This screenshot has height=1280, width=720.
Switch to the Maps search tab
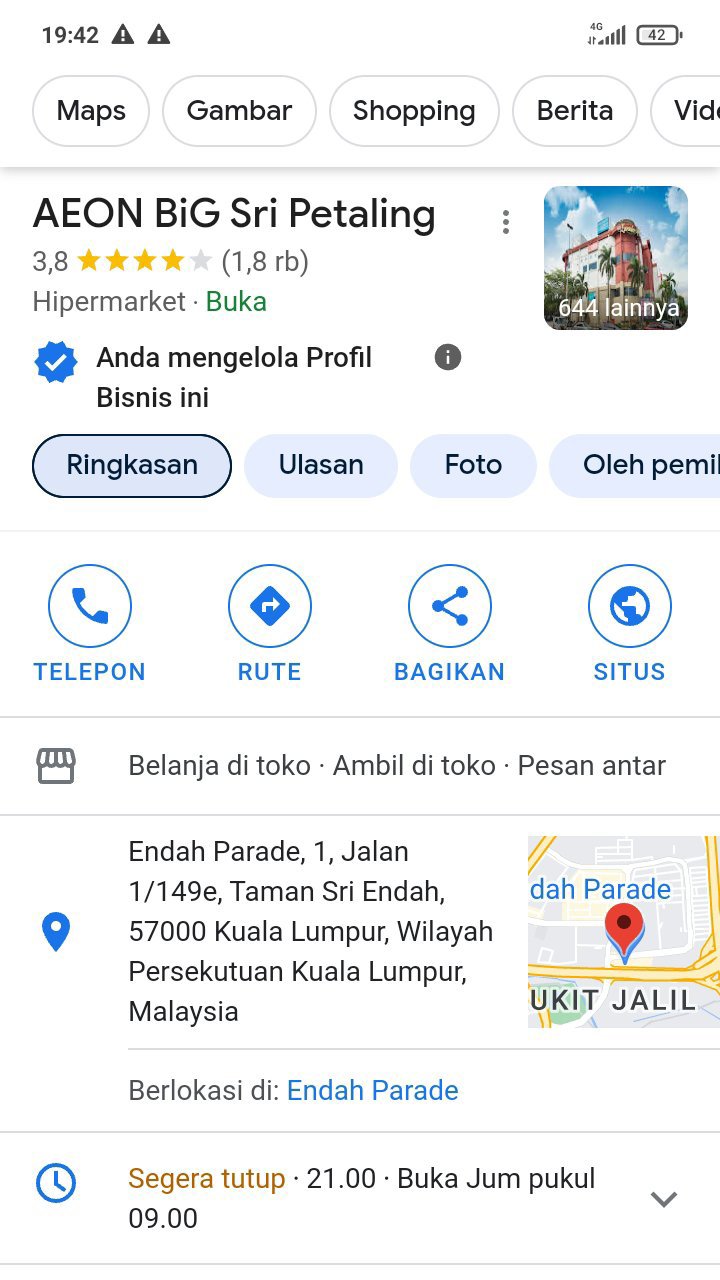coord(91,111)
